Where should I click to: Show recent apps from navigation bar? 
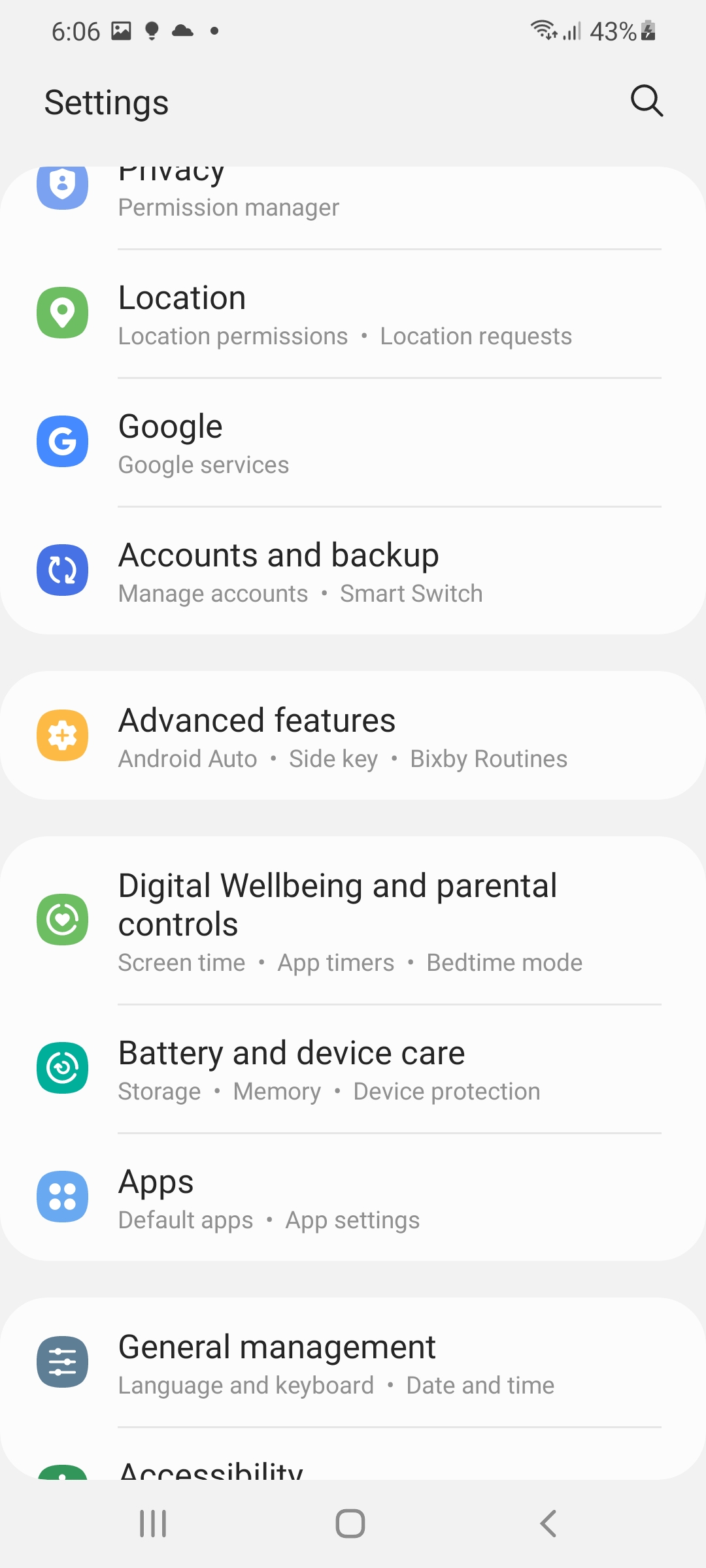pos(153,1524)
